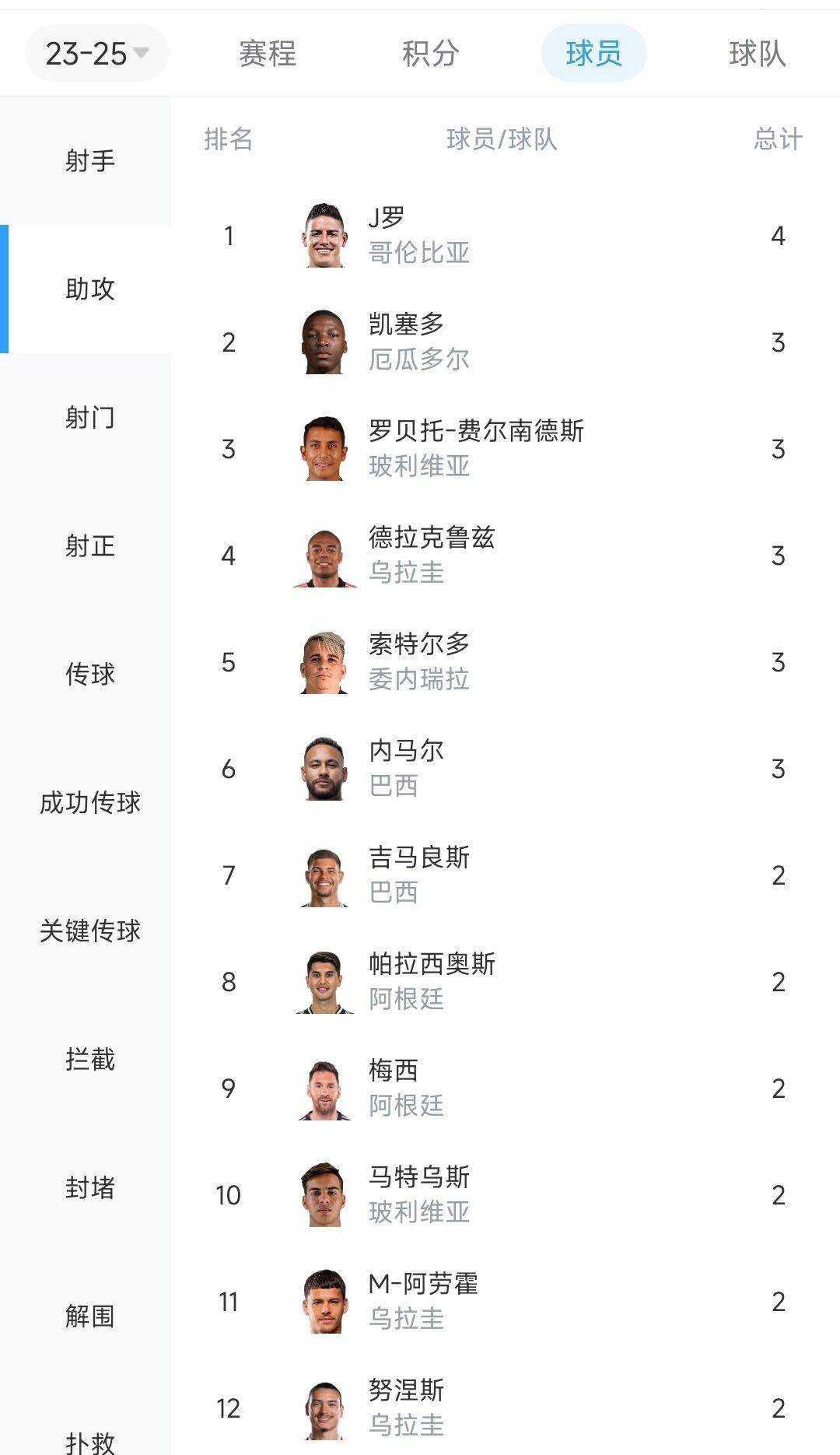Select the 封堵 category
This screenshot has width=840, height=1455.
click(x=89, y=1188)
